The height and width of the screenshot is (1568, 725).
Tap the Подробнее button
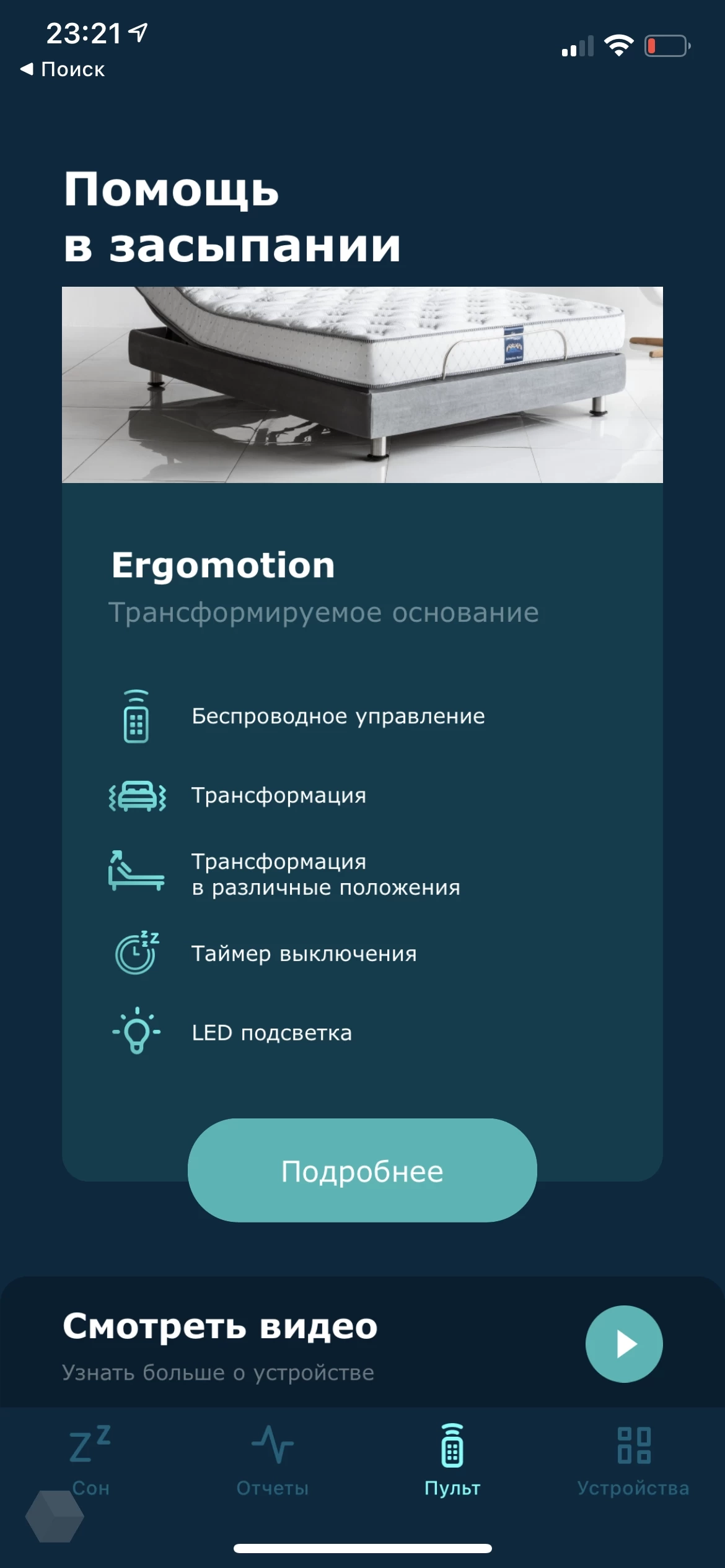362,1170
